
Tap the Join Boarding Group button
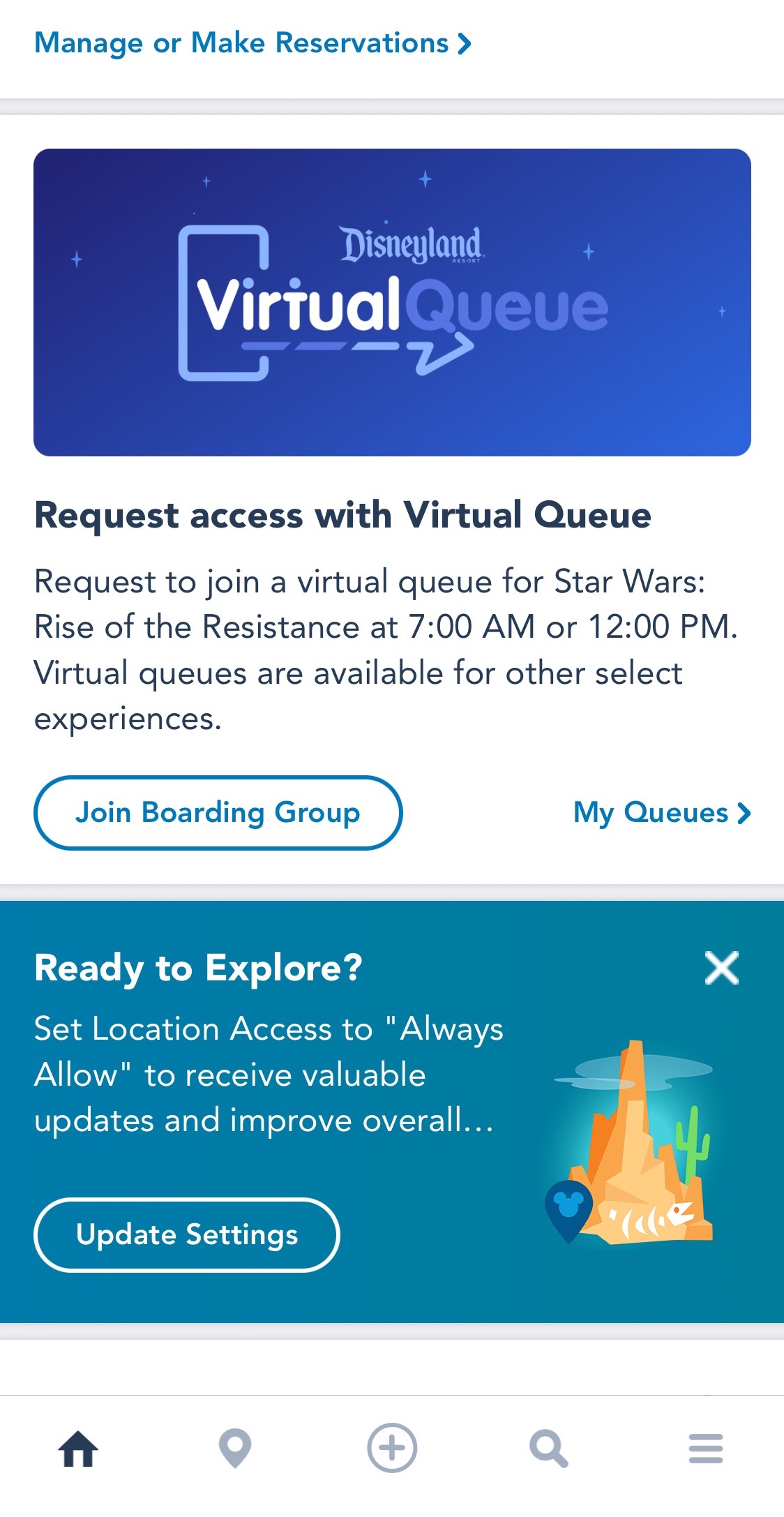(218, 813)
